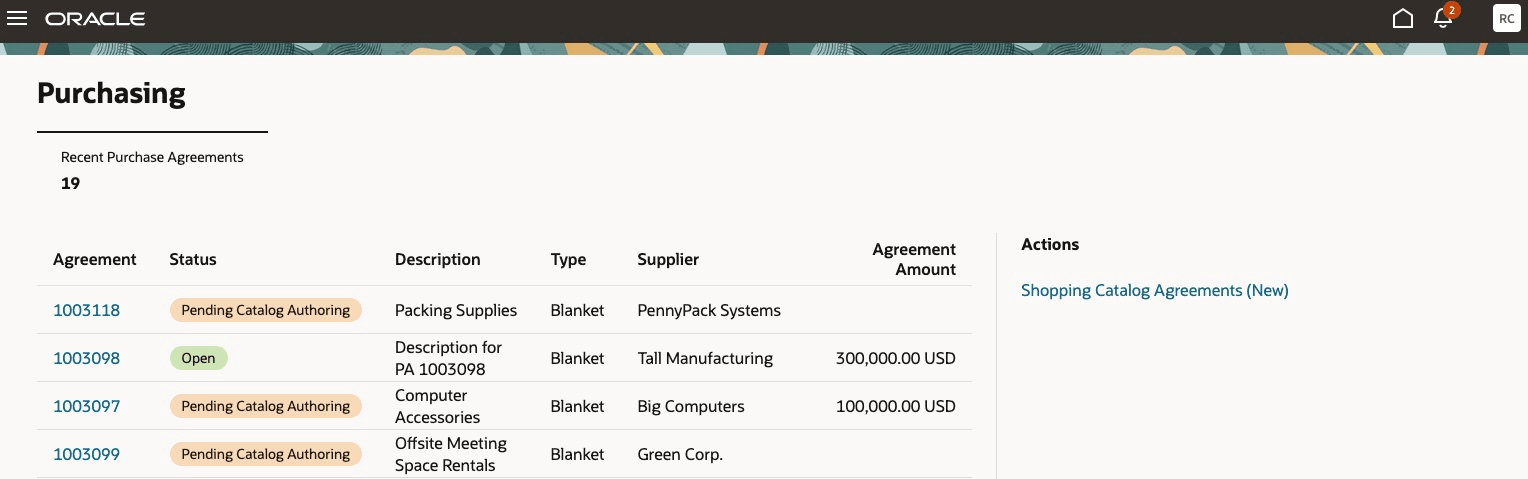Open the hamburger navigation menu
1528x479 pixels.
click(x=17, y=19)
